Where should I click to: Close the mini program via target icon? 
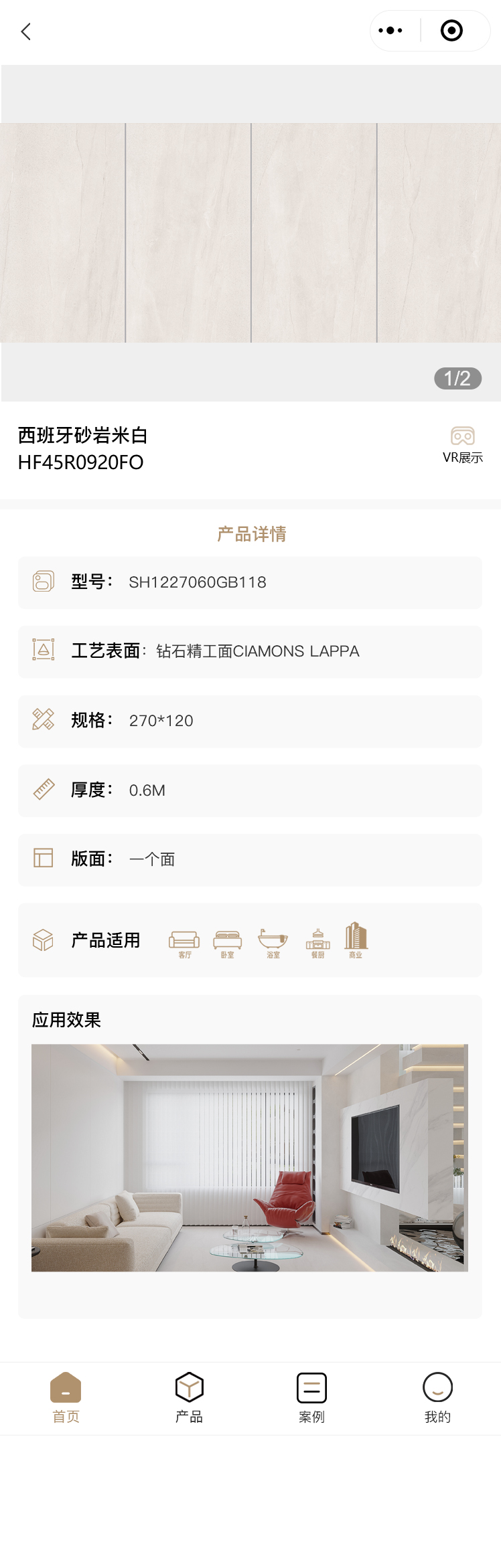click(x=451, y=31)
